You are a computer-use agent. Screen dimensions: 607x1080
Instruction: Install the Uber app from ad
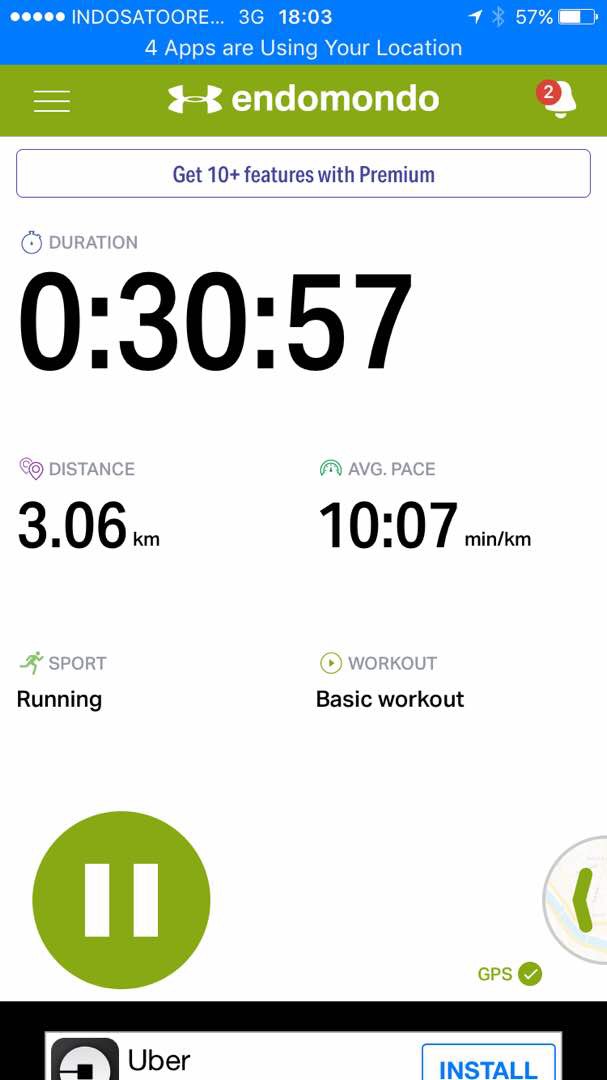point(488,1062)
